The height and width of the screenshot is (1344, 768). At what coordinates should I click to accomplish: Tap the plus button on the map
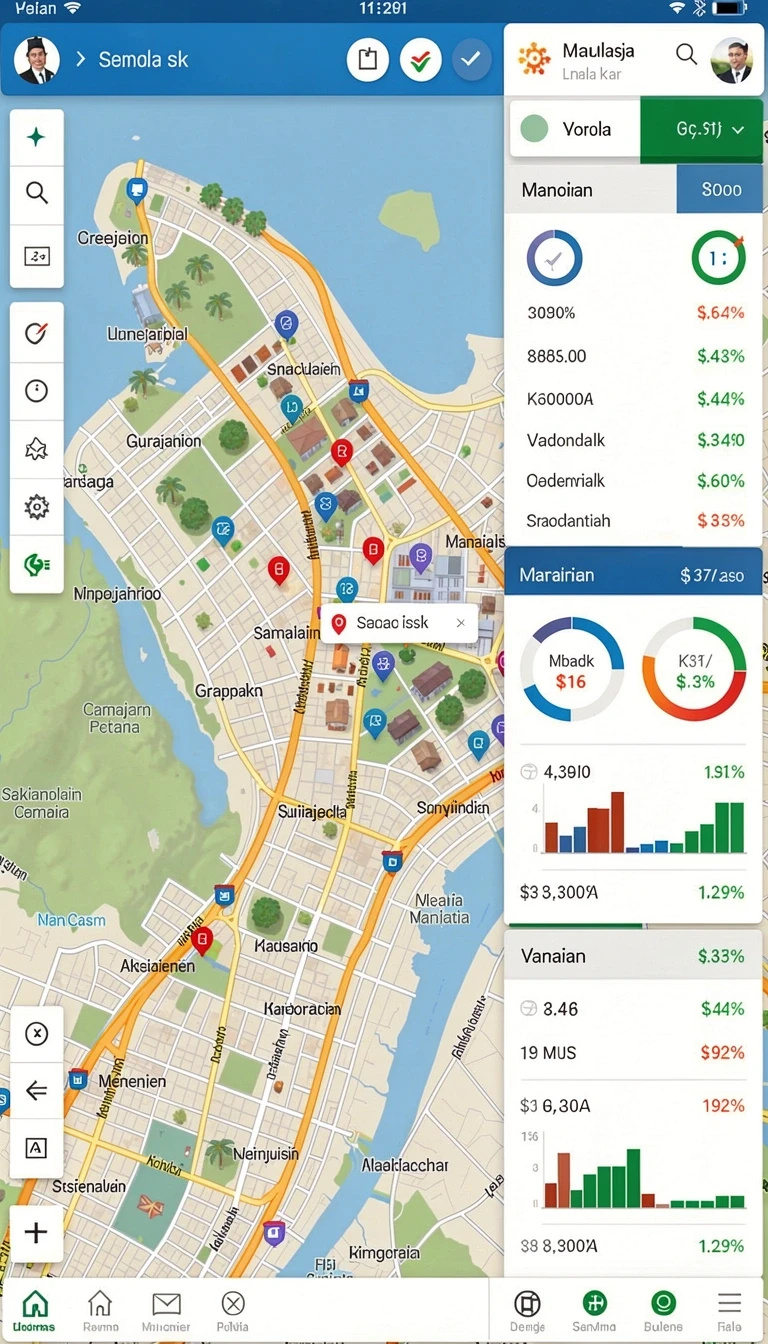(x=36, y=1232)
